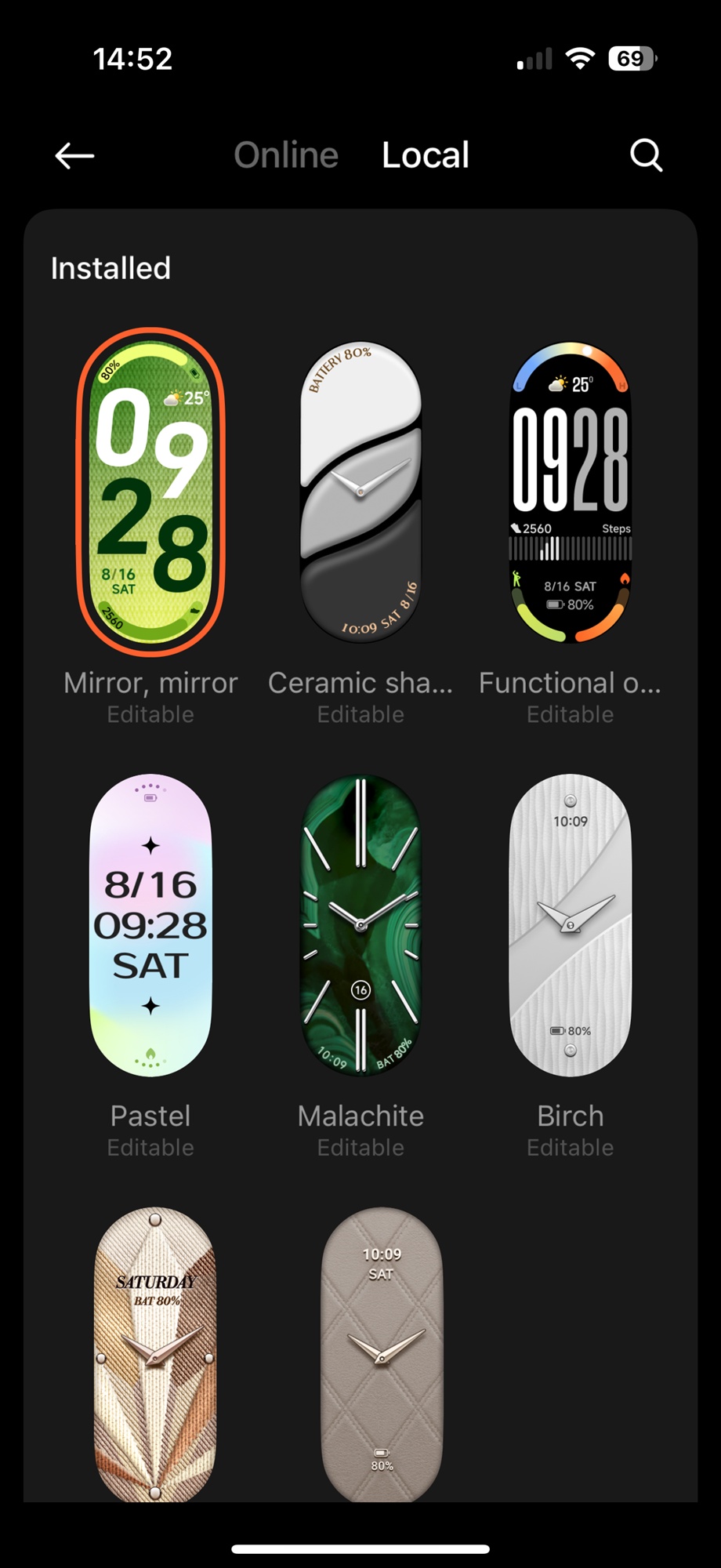Screen dimensions: 721x1568
Task: Go back using the arrow icon
Action: click(74, 156)
